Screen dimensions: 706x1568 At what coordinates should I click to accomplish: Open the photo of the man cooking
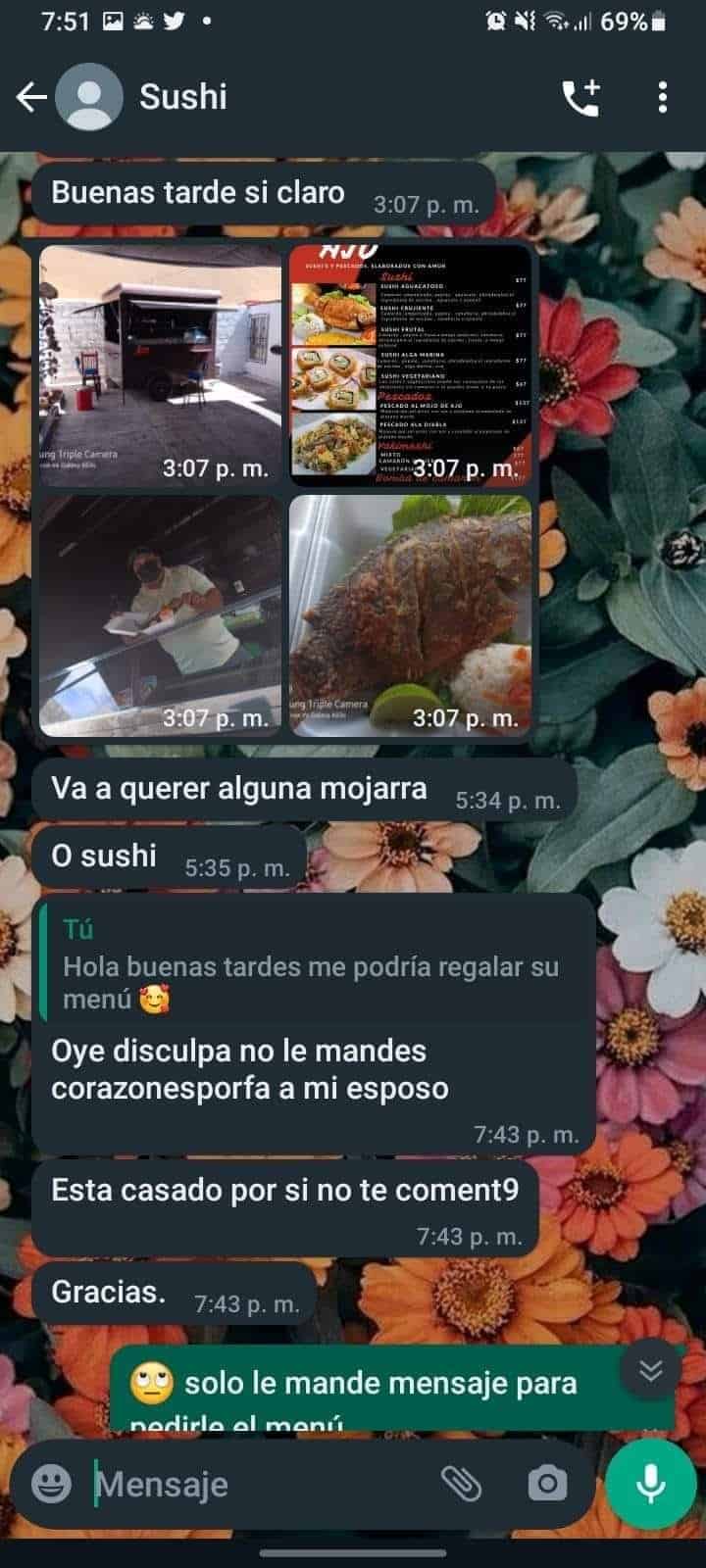pyautogui.click(x=160, y=614)
